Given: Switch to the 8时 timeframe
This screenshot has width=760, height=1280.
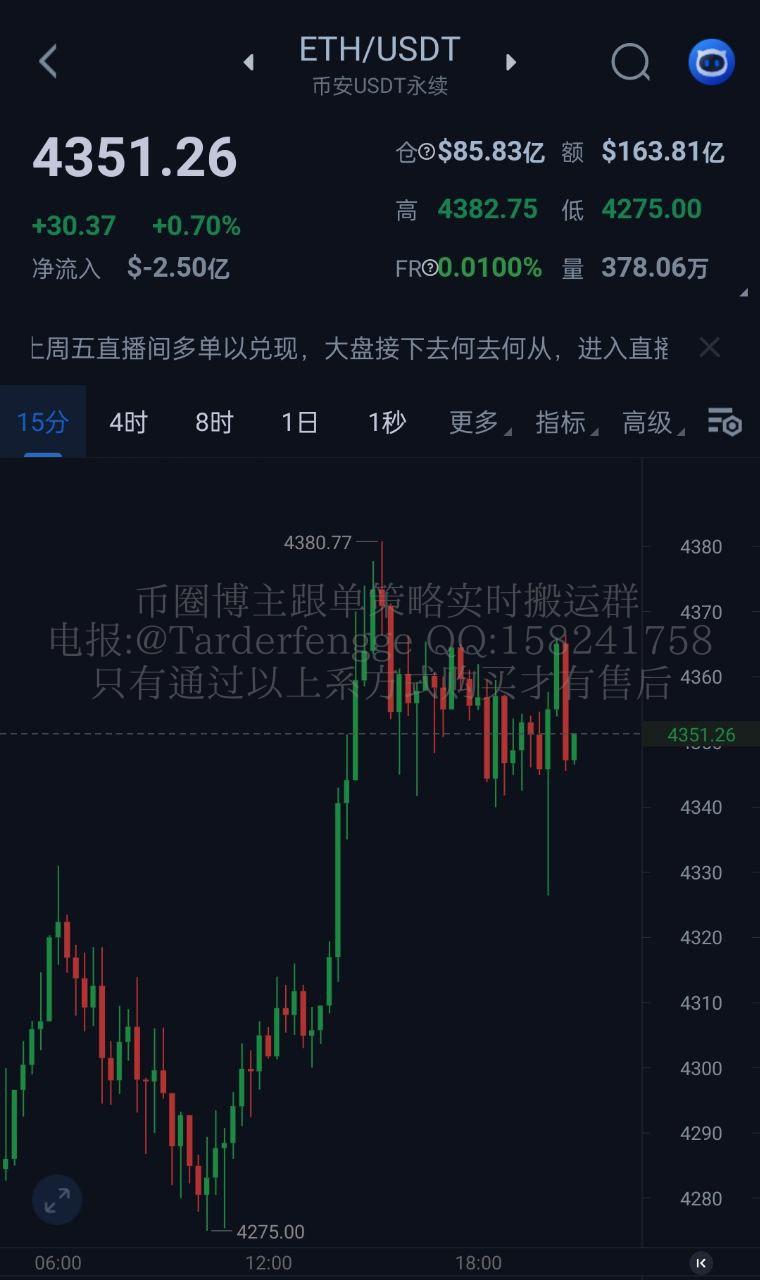Looking at the screenshot, I should (214, 422).
